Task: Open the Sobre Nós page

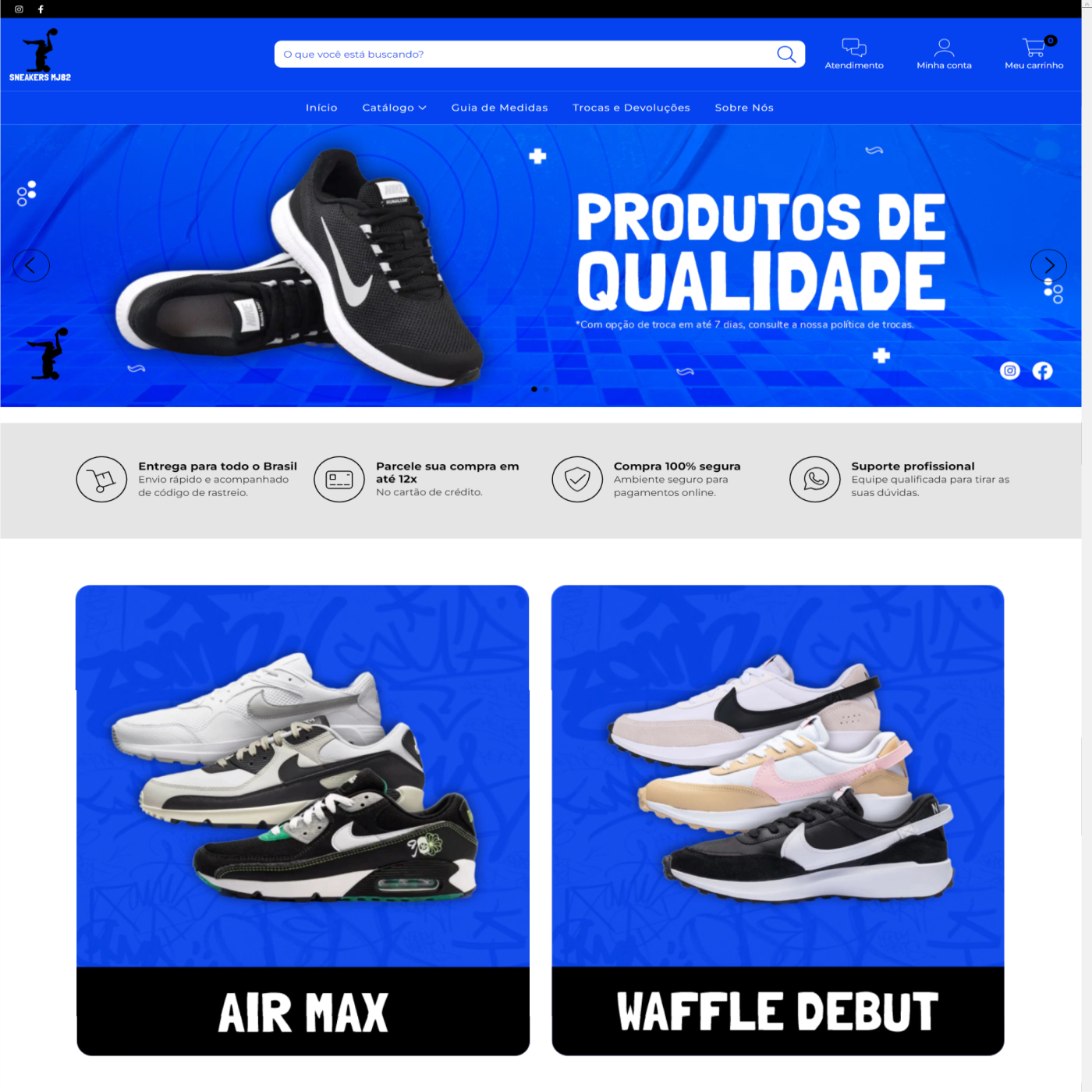Action: (x=744, y=108)
